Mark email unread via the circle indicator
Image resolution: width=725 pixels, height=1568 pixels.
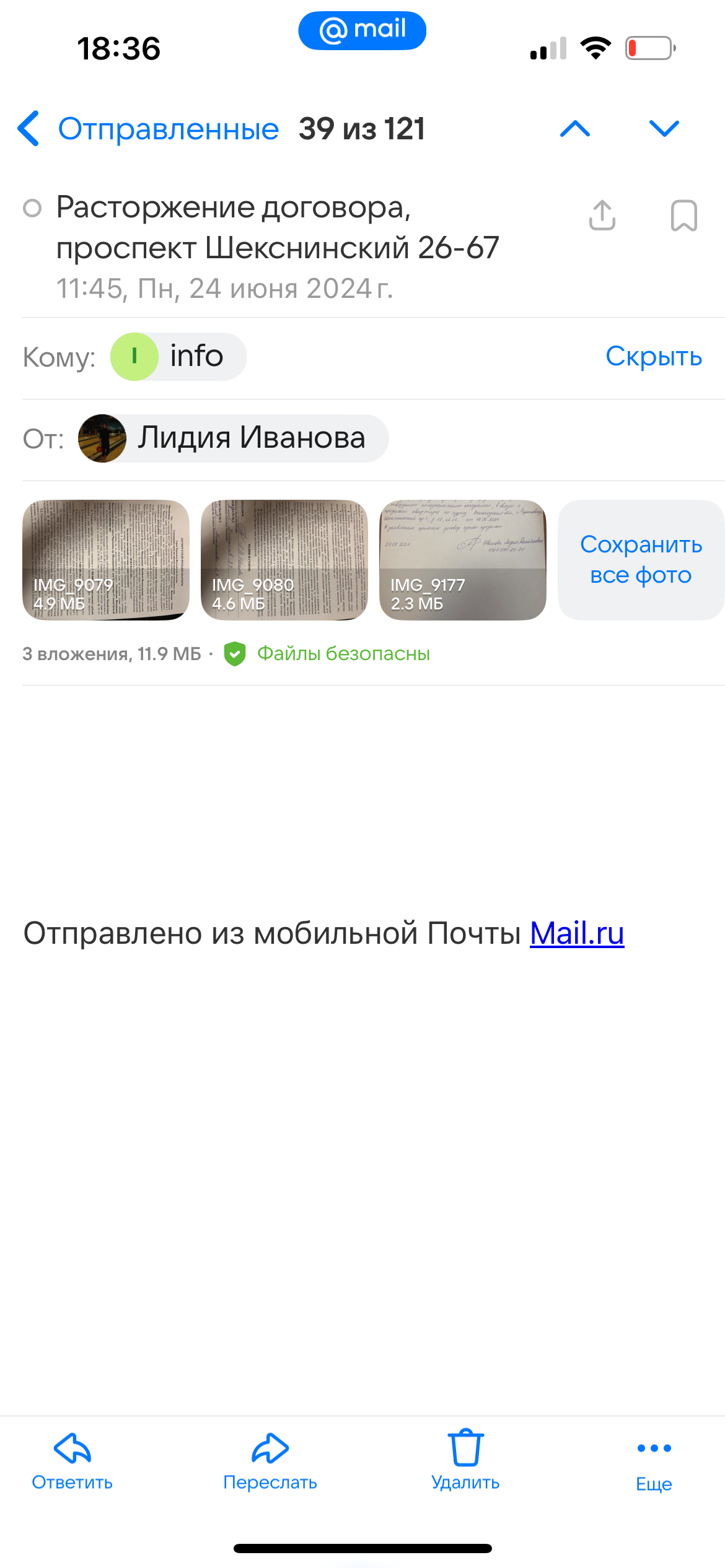[x=32, y=208]
